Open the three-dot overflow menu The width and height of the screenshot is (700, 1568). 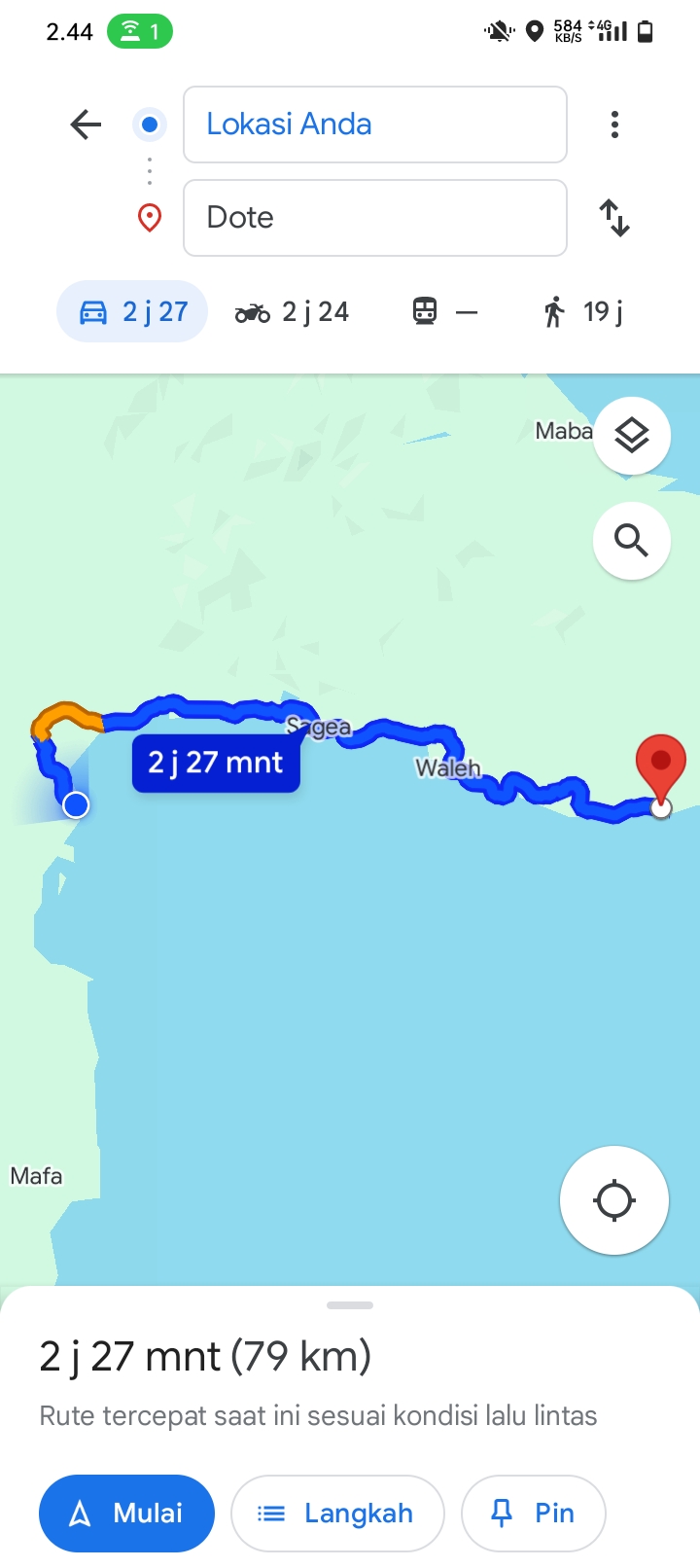614,125
